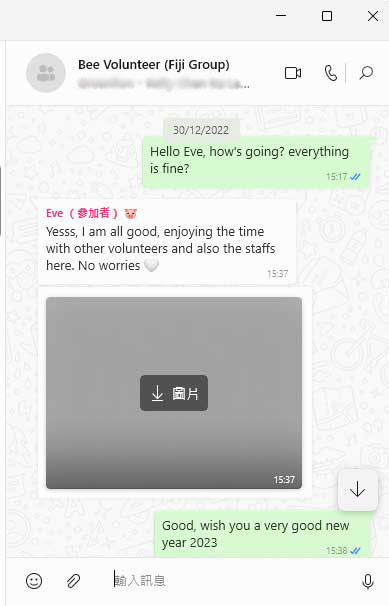Attach a file with the paperclip
Image resolution: width=389 pixels, height=606 pixels.
coord(73,580)
